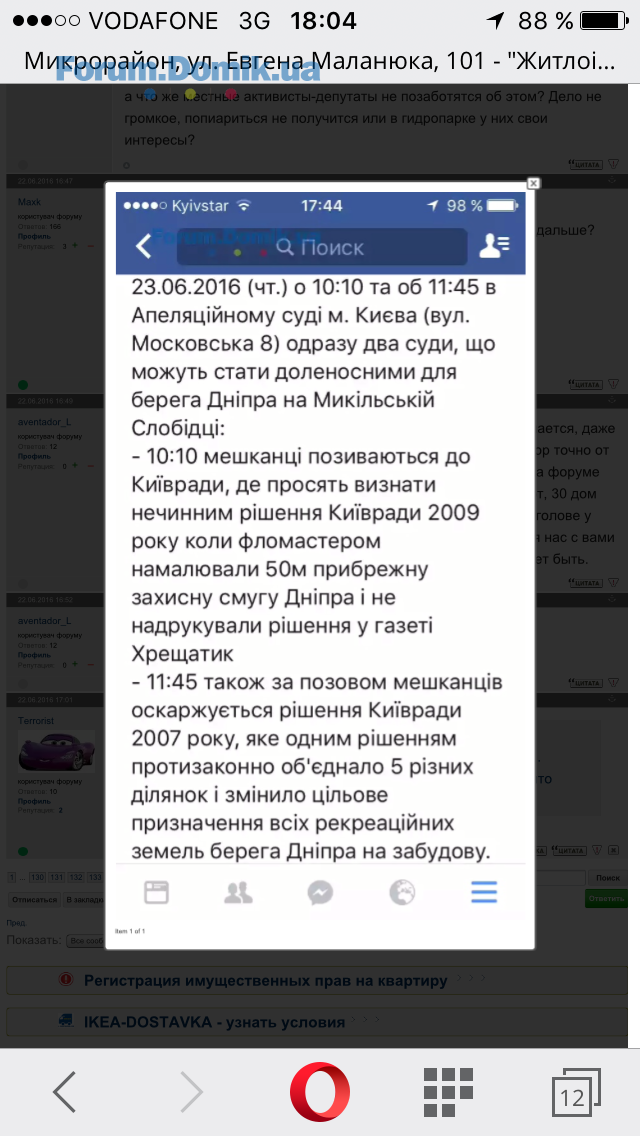Go back to the previous page

[x=65, y=1092]
